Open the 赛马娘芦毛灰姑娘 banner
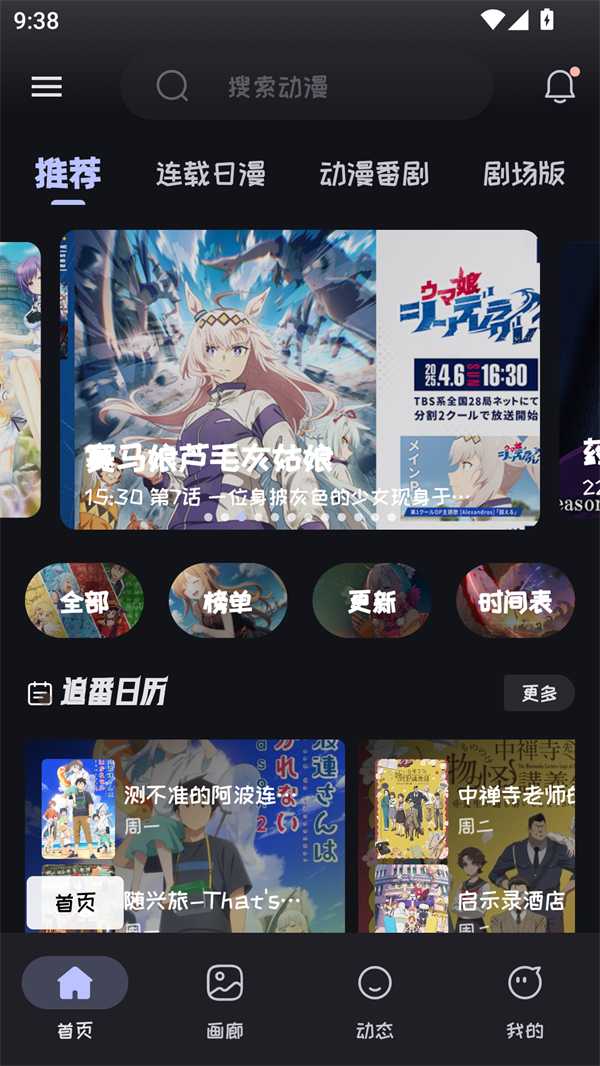 click(300, 380)
